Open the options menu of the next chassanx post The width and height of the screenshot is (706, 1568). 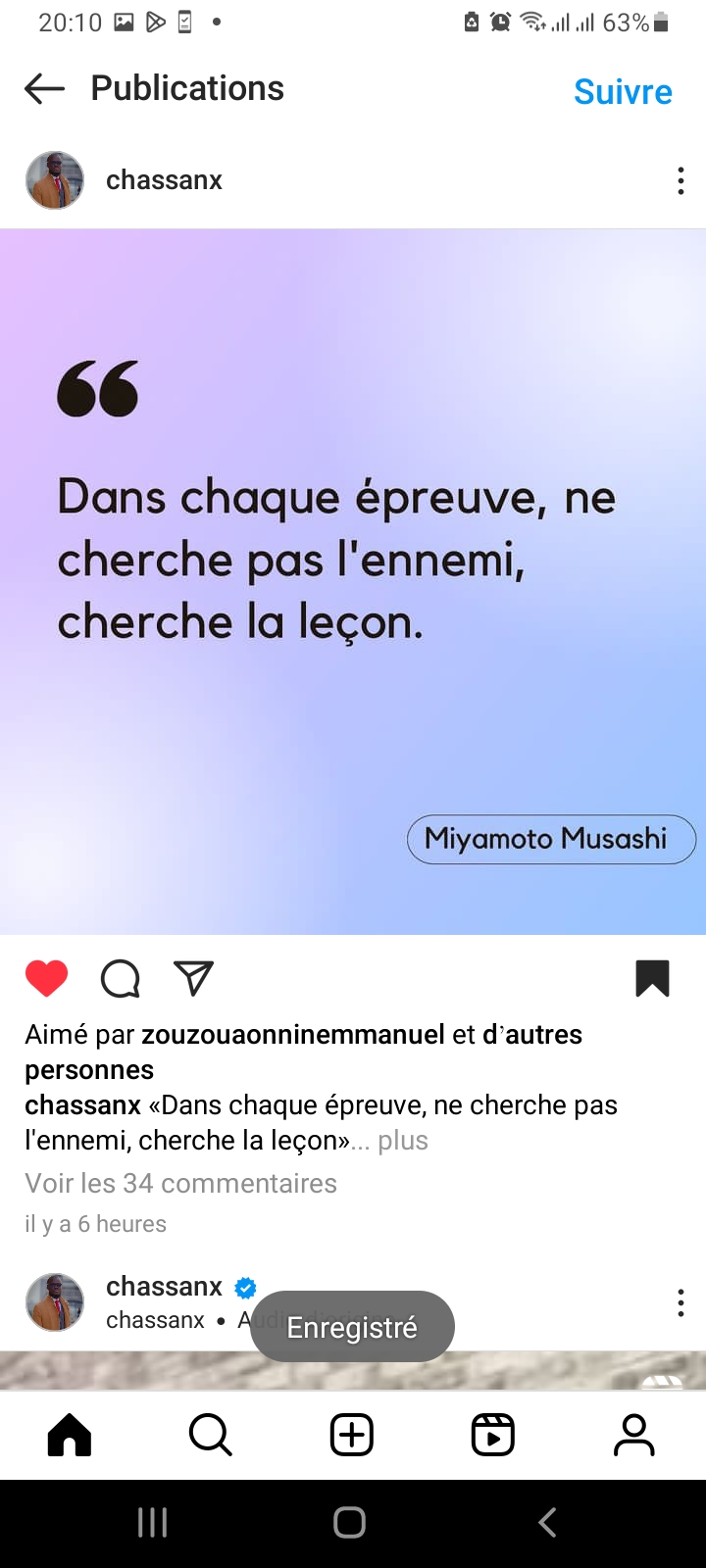[681, 1302]
